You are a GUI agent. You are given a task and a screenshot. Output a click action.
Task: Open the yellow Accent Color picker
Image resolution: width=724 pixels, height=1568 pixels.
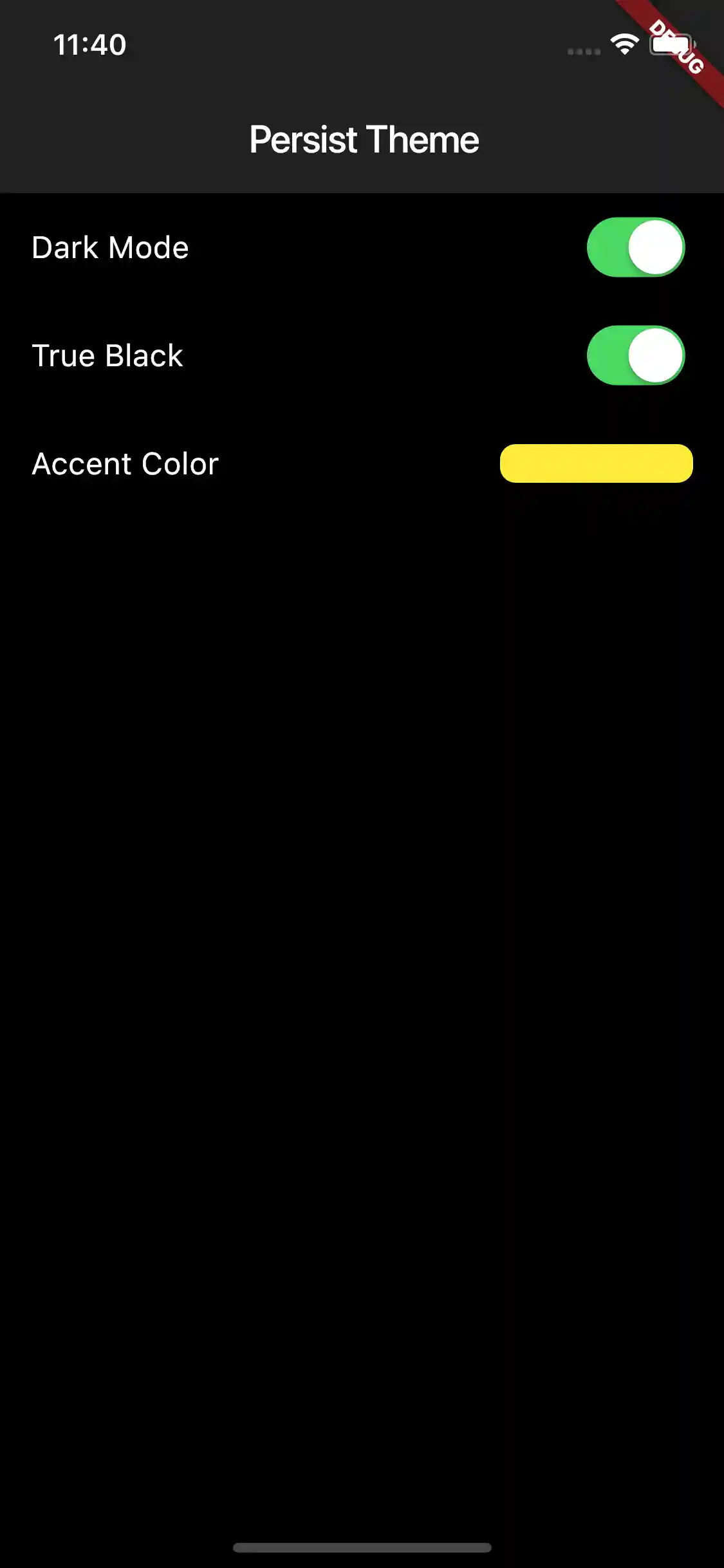click(x=596, y=463)
